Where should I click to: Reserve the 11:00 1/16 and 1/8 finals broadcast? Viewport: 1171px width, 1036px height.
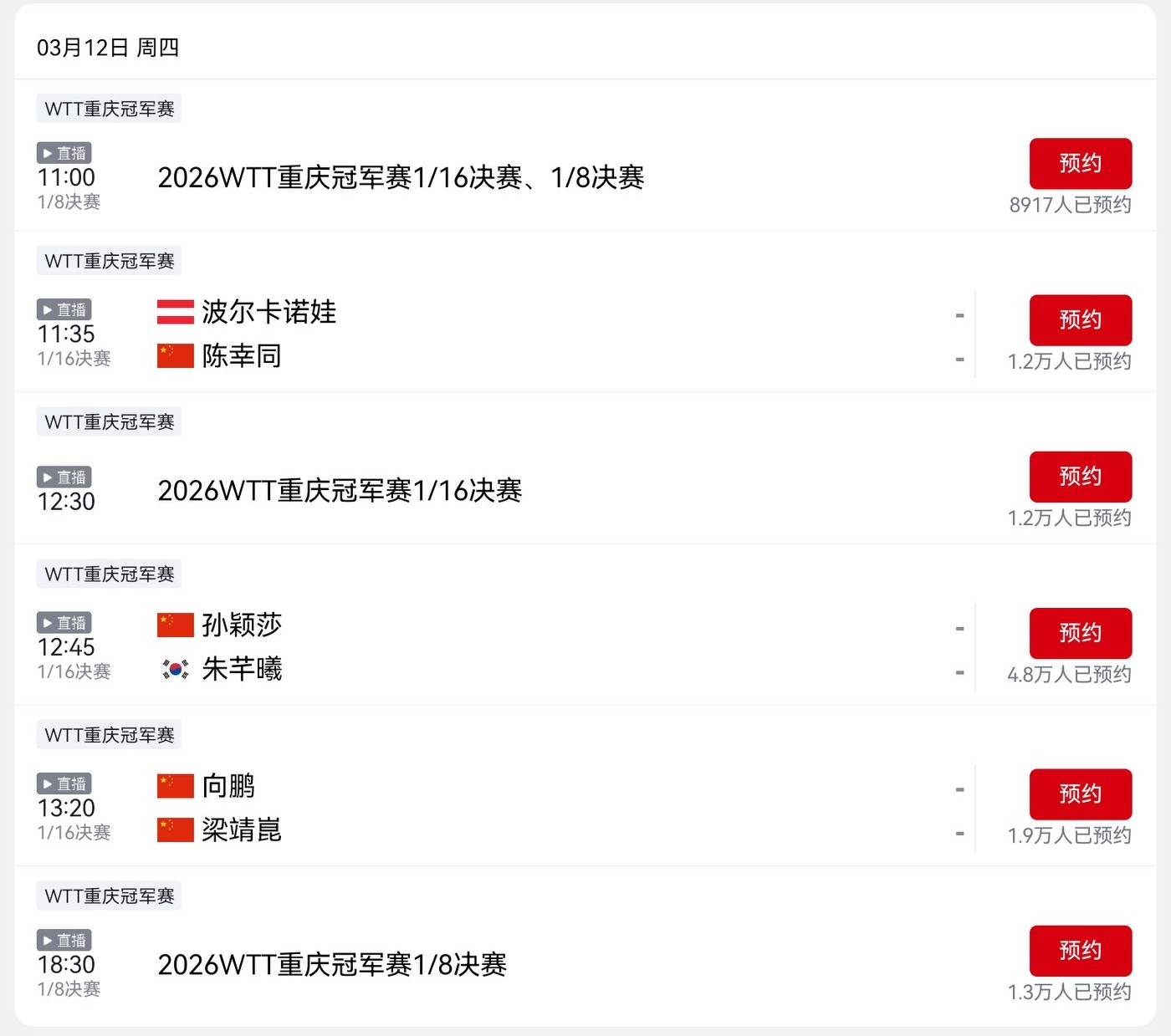click(x=1080, y=163)
